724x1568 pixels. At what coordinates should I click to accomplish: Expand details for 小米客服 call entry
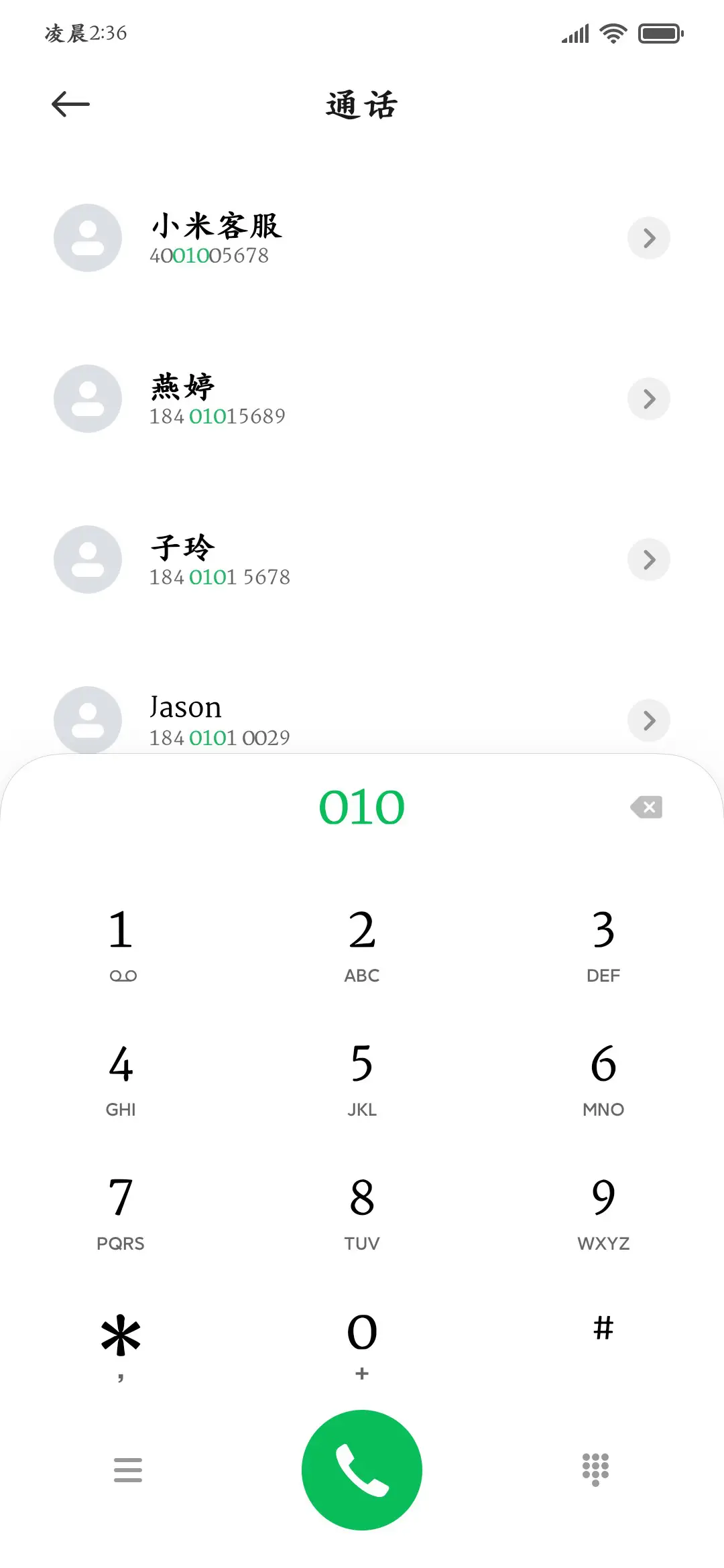coord(648,238)
